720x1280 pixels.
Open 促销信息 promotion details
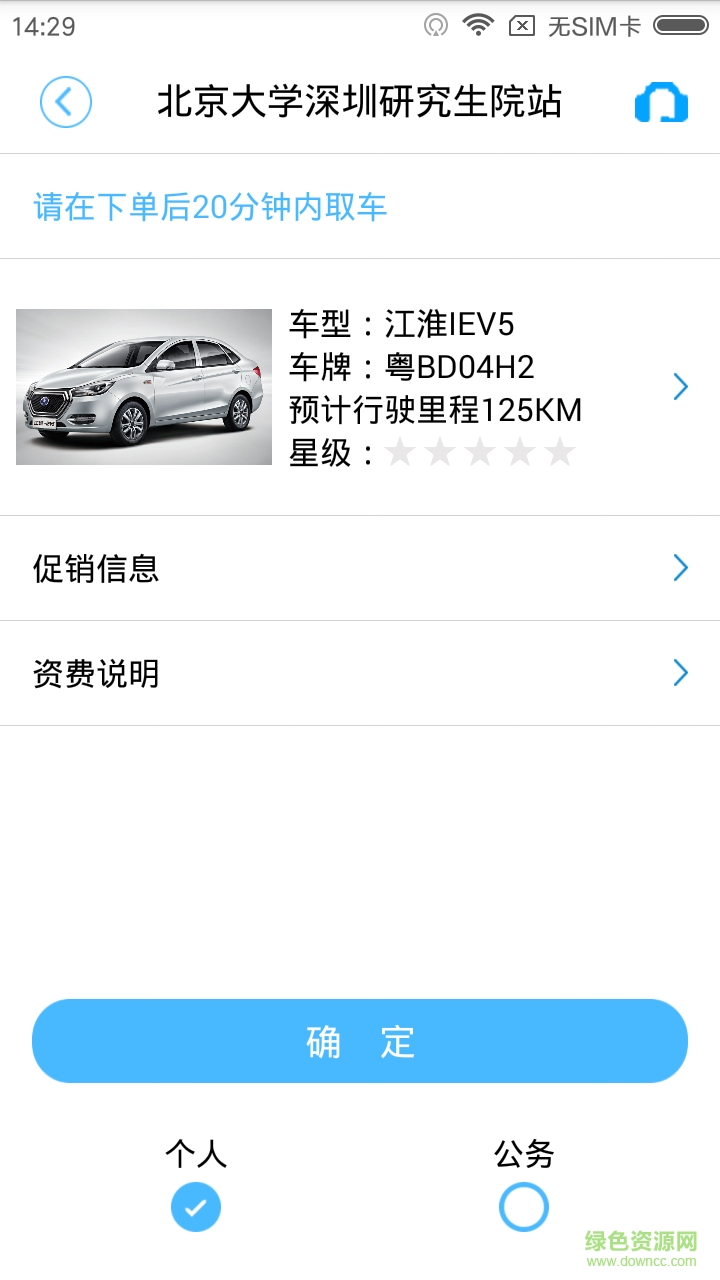[x=680, y=568]
